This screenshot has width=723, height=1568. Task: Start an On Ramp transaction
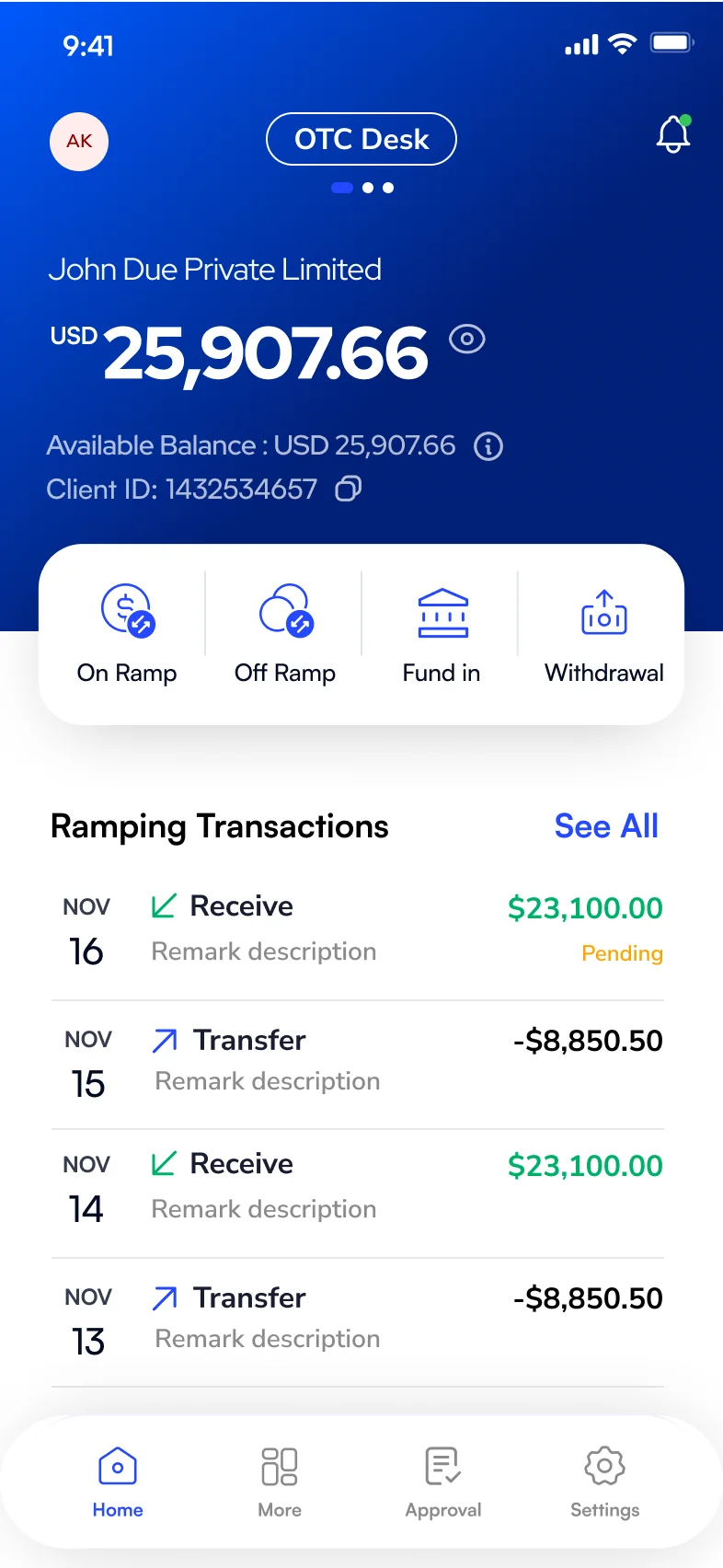click(x=127, y=634)
